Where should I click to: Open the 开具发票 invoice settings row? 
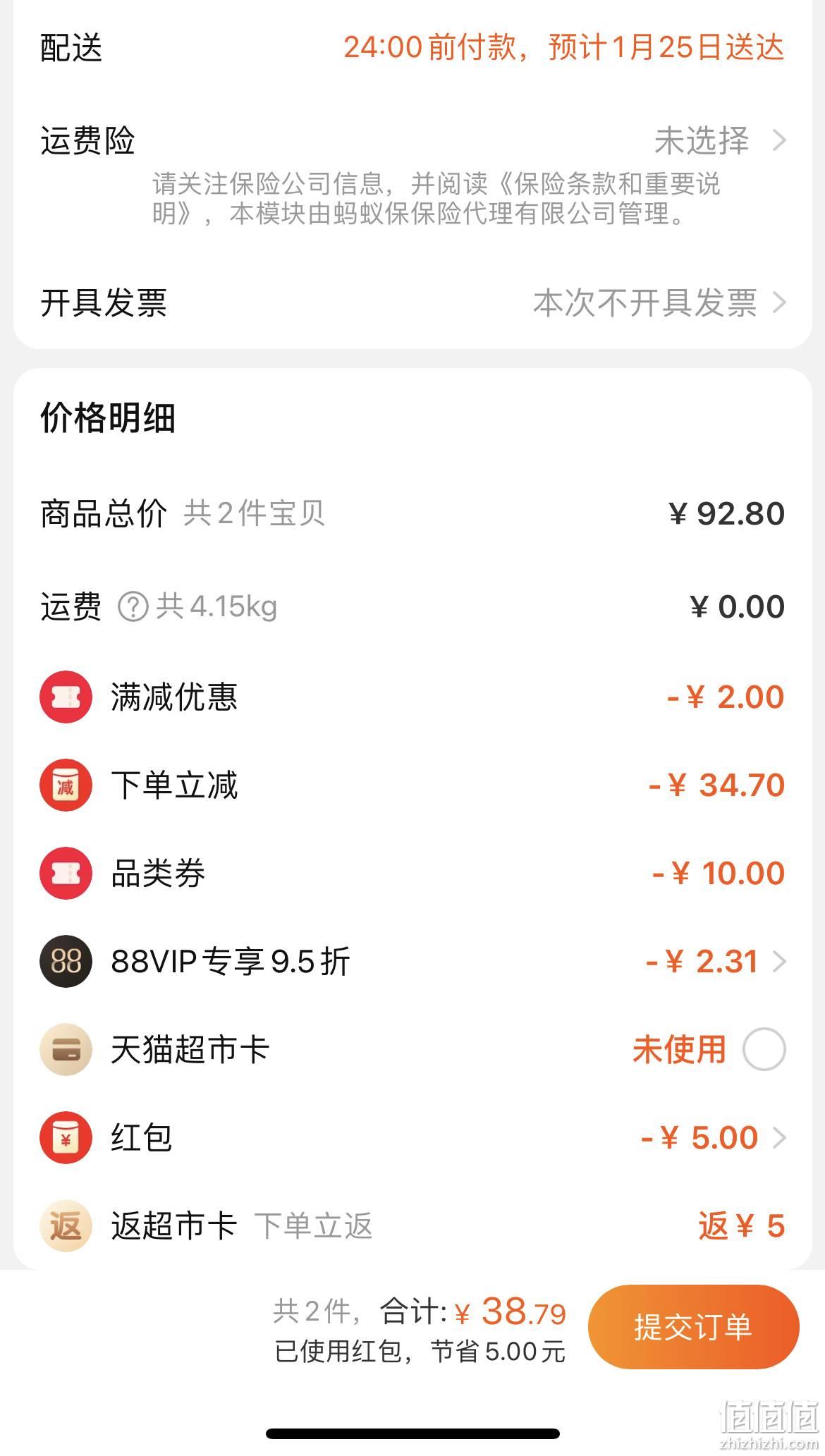point(412,303)
